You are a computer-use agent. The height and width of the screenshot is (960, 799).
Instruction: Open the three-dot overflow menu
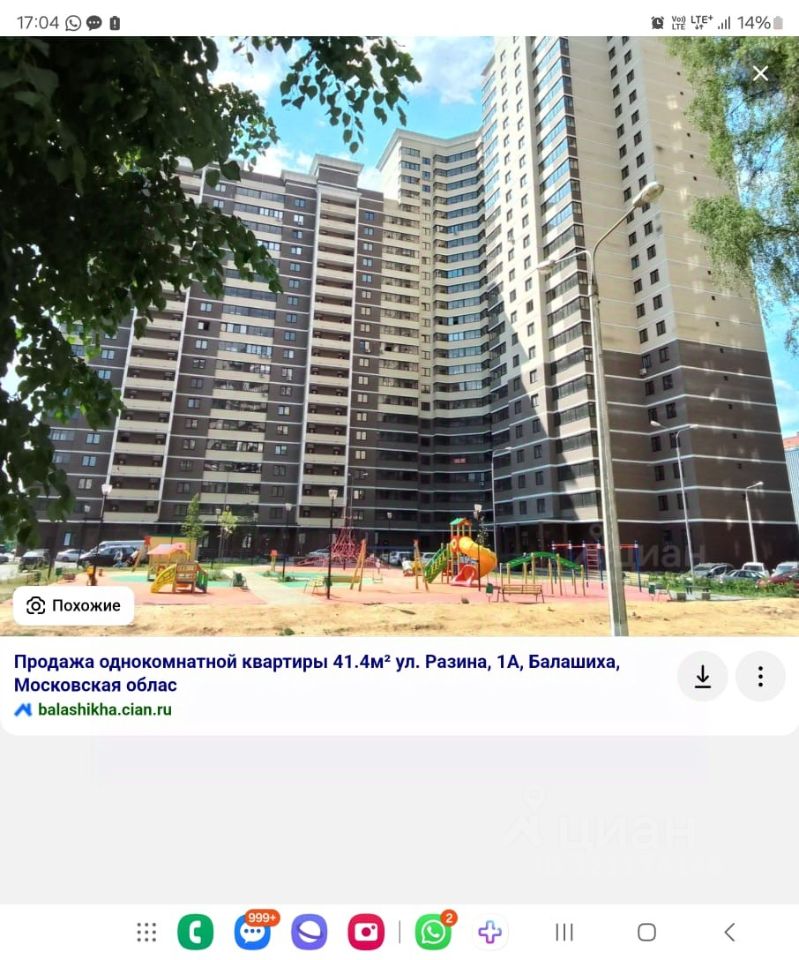click(x=760, y=677)
